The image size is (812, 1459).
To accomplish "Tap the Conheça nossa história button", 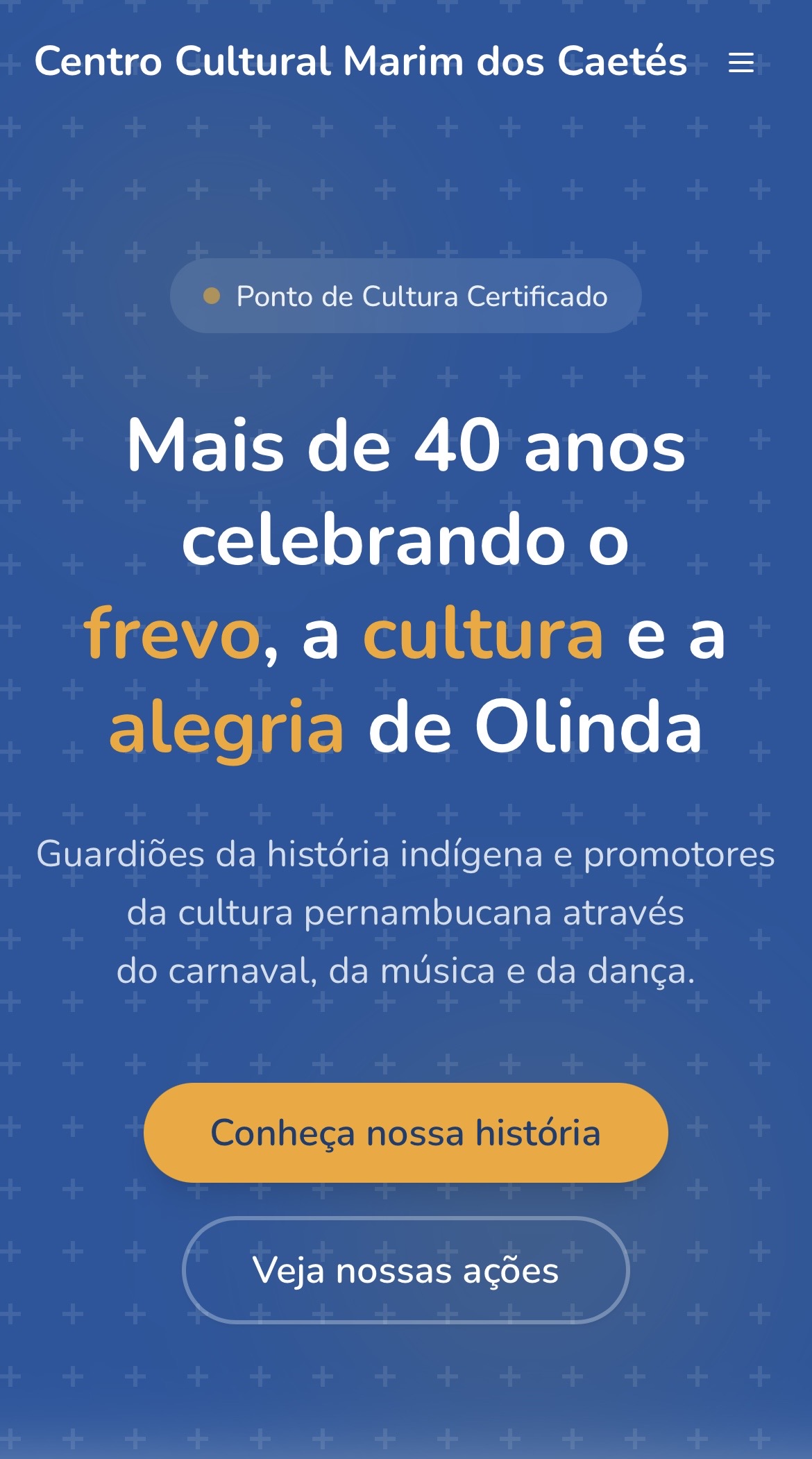I will tap(405, 1132).
